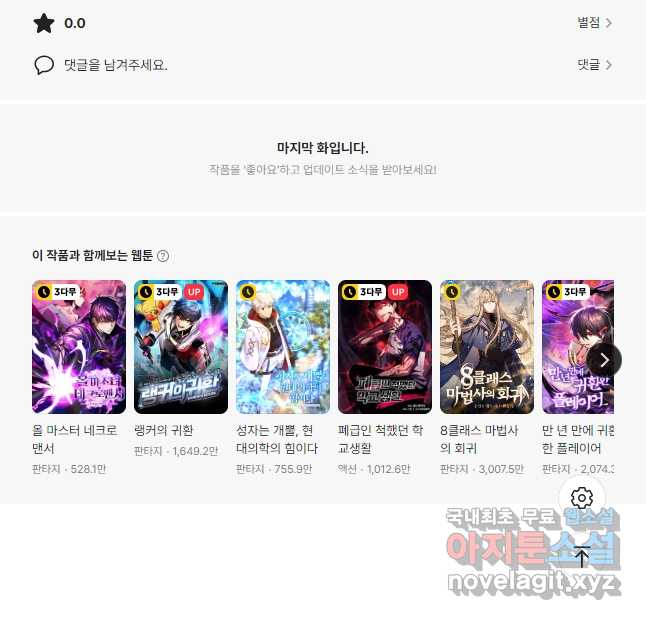Screen dimensions: 646x620
Task: Jump to top with the up arrow
Action: coord(582,556)
